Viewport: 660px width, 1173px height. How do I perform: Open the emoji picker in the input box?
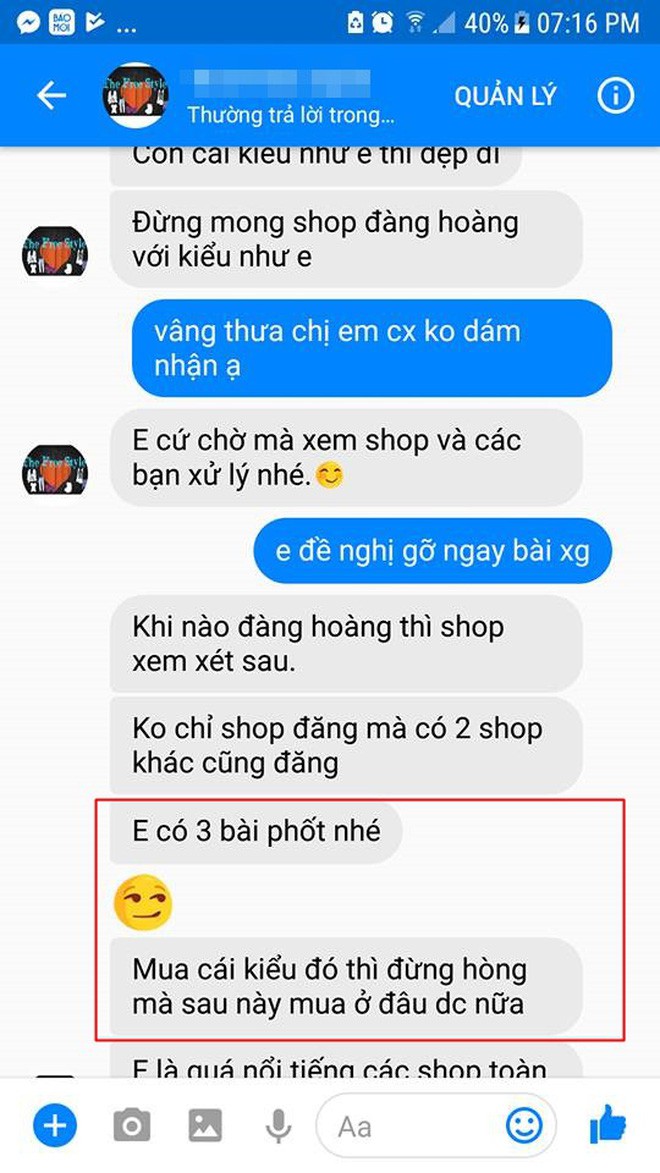click(525, 1124)
